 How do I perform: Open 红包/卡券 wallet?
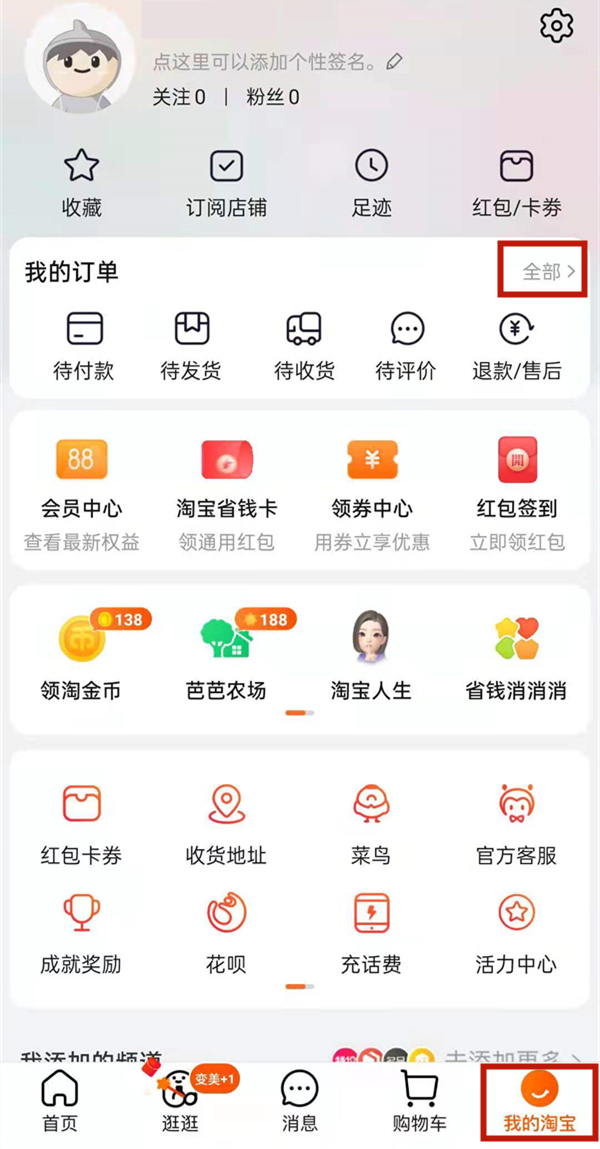[517, 183]
